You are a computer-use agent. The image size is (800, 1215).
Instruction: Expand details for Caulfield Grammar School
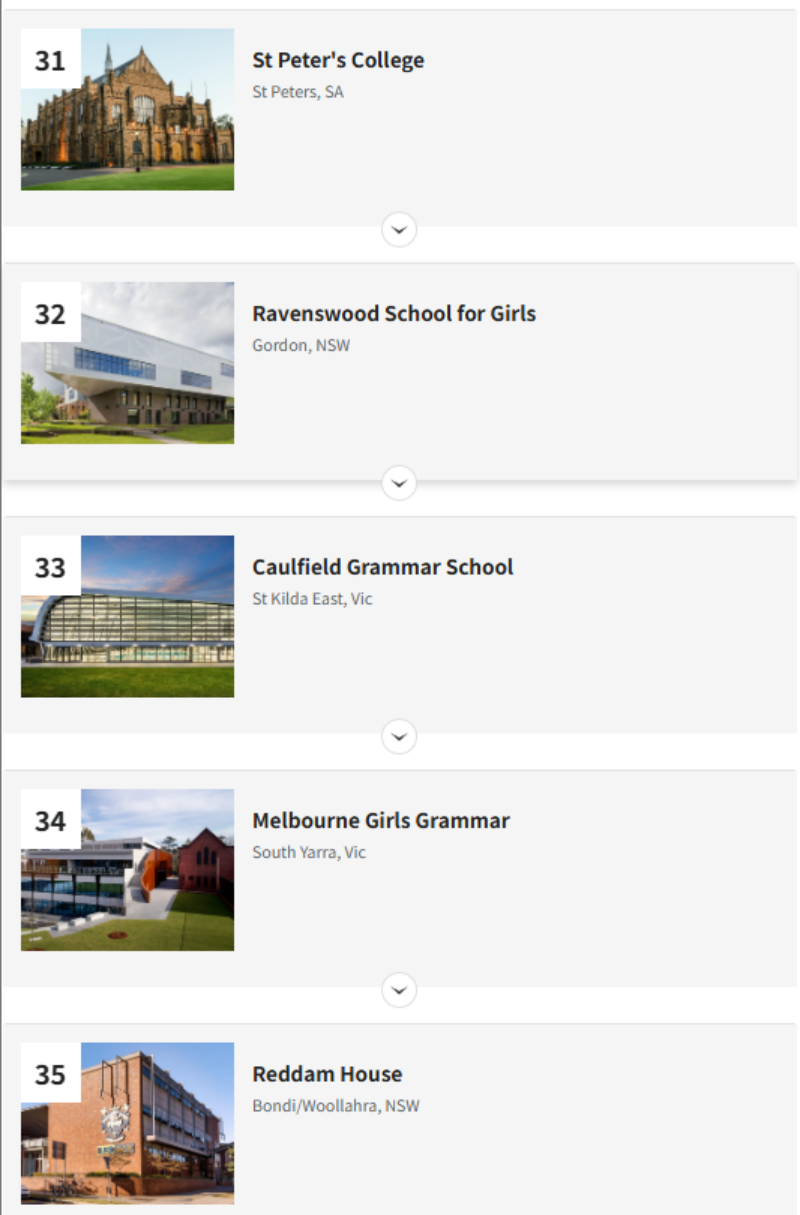399,737
